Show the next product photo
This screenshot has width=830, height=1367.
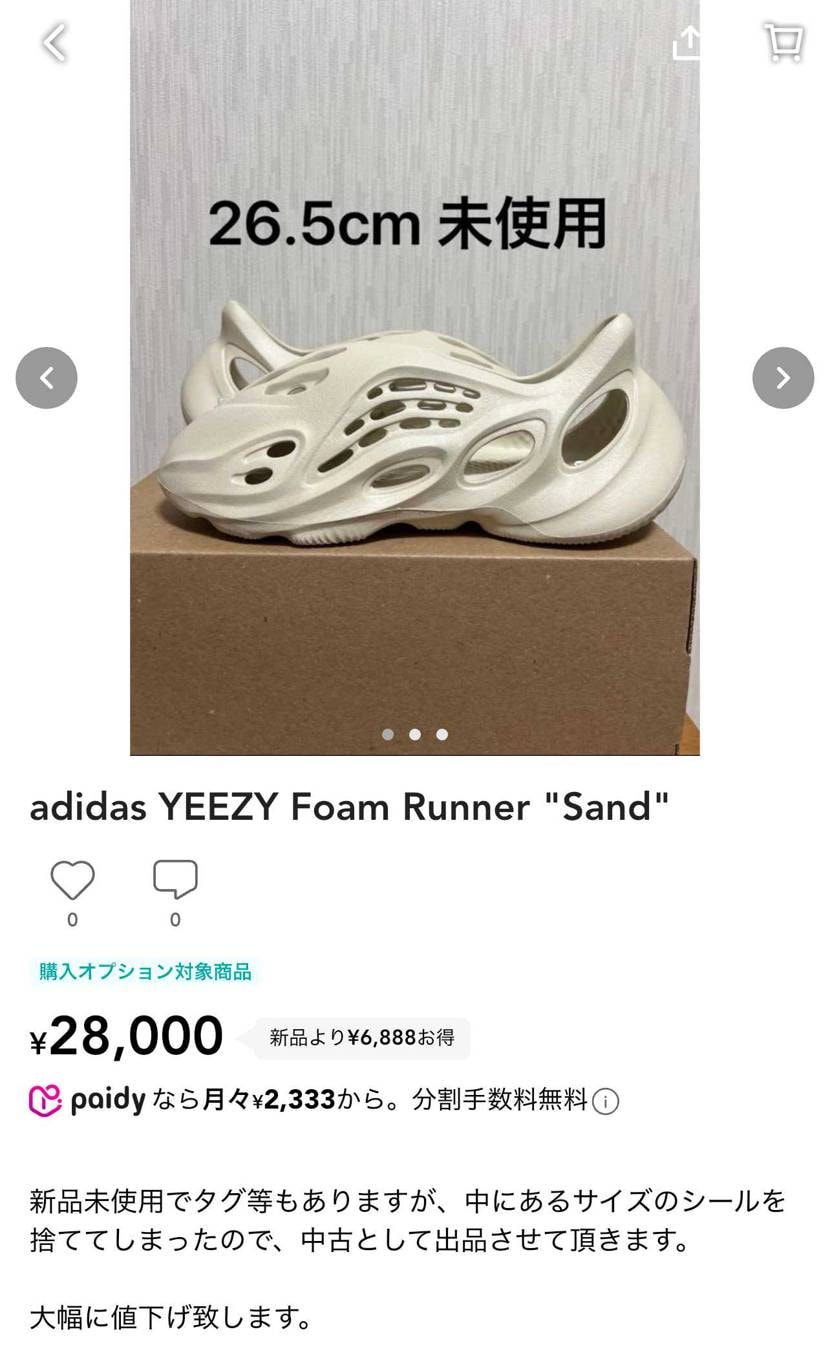point(783,378)
